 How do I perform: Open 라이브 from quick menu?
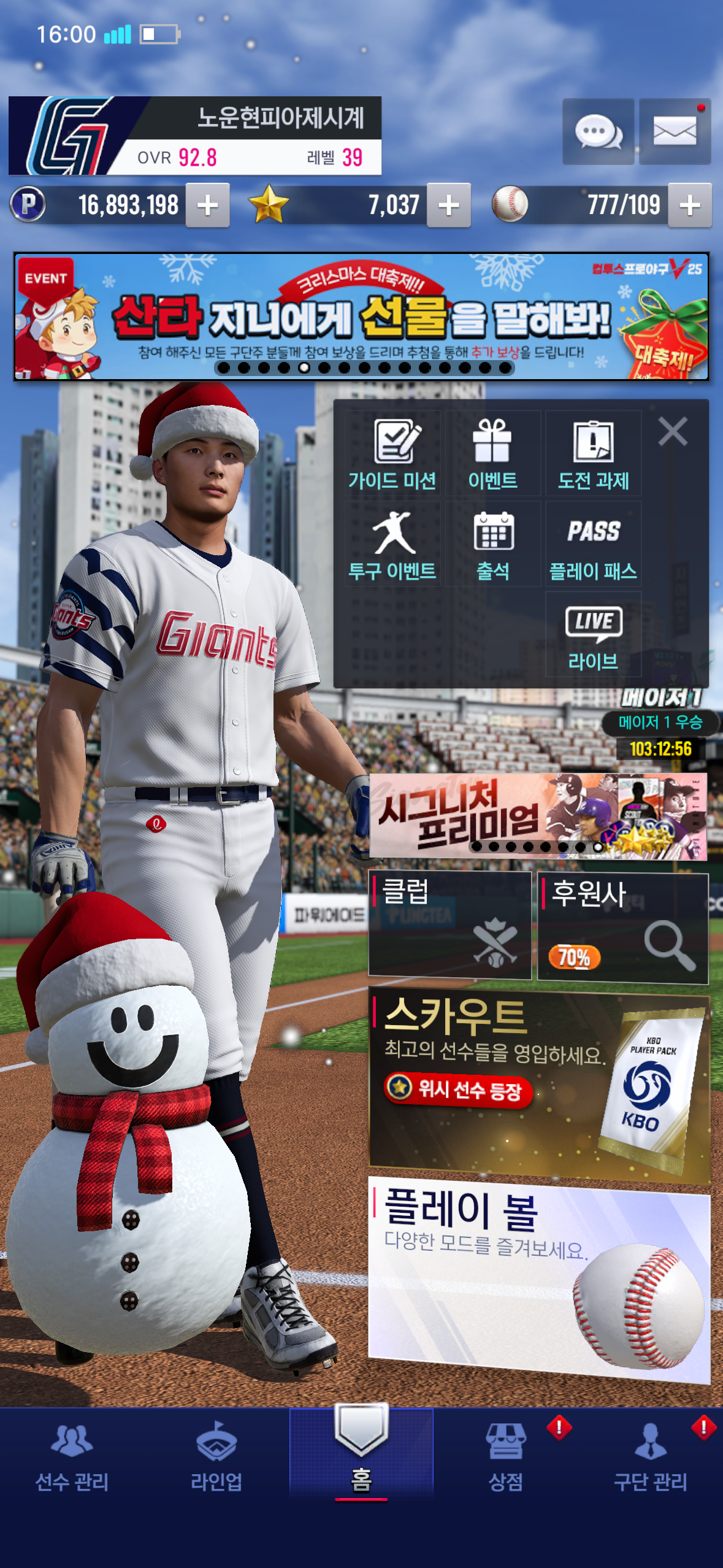pyautogui.click(x=593, y=636)
